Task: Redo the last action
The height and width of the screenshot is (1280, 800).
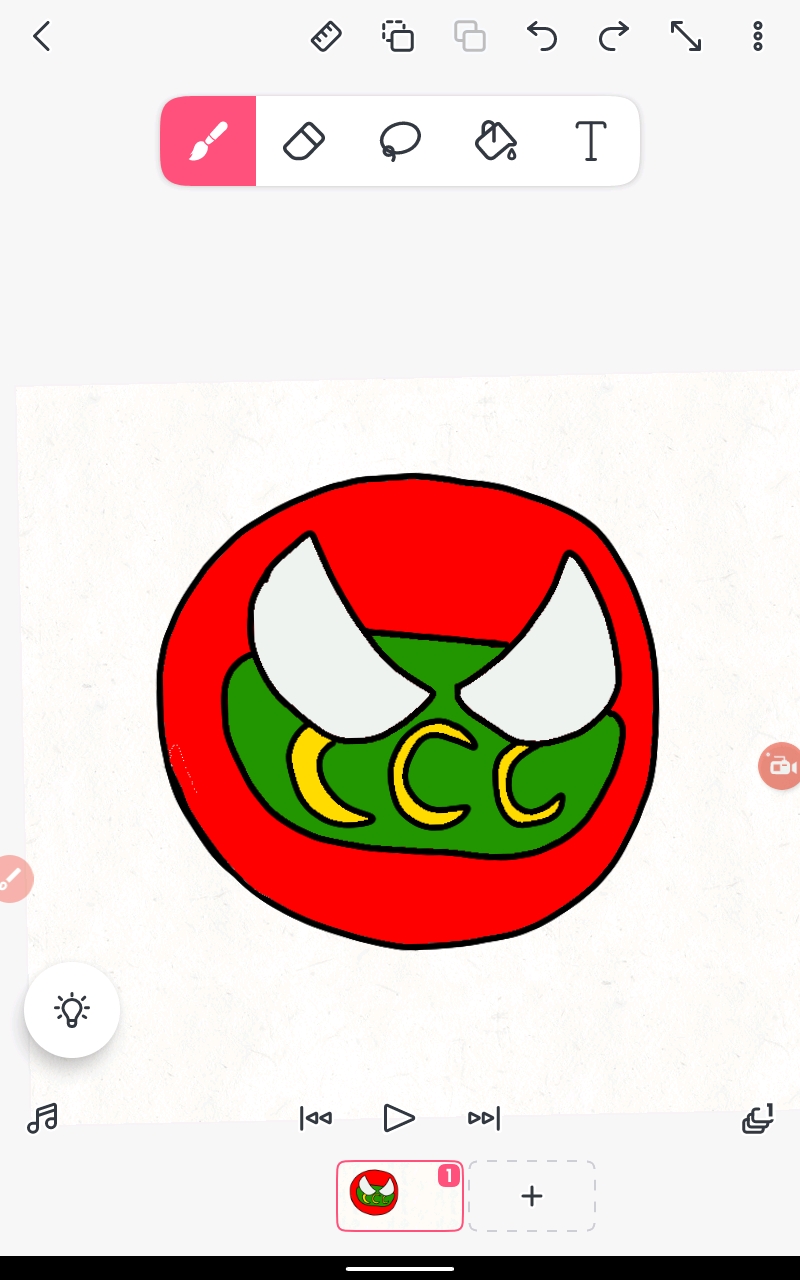Action: coord(614,37)
